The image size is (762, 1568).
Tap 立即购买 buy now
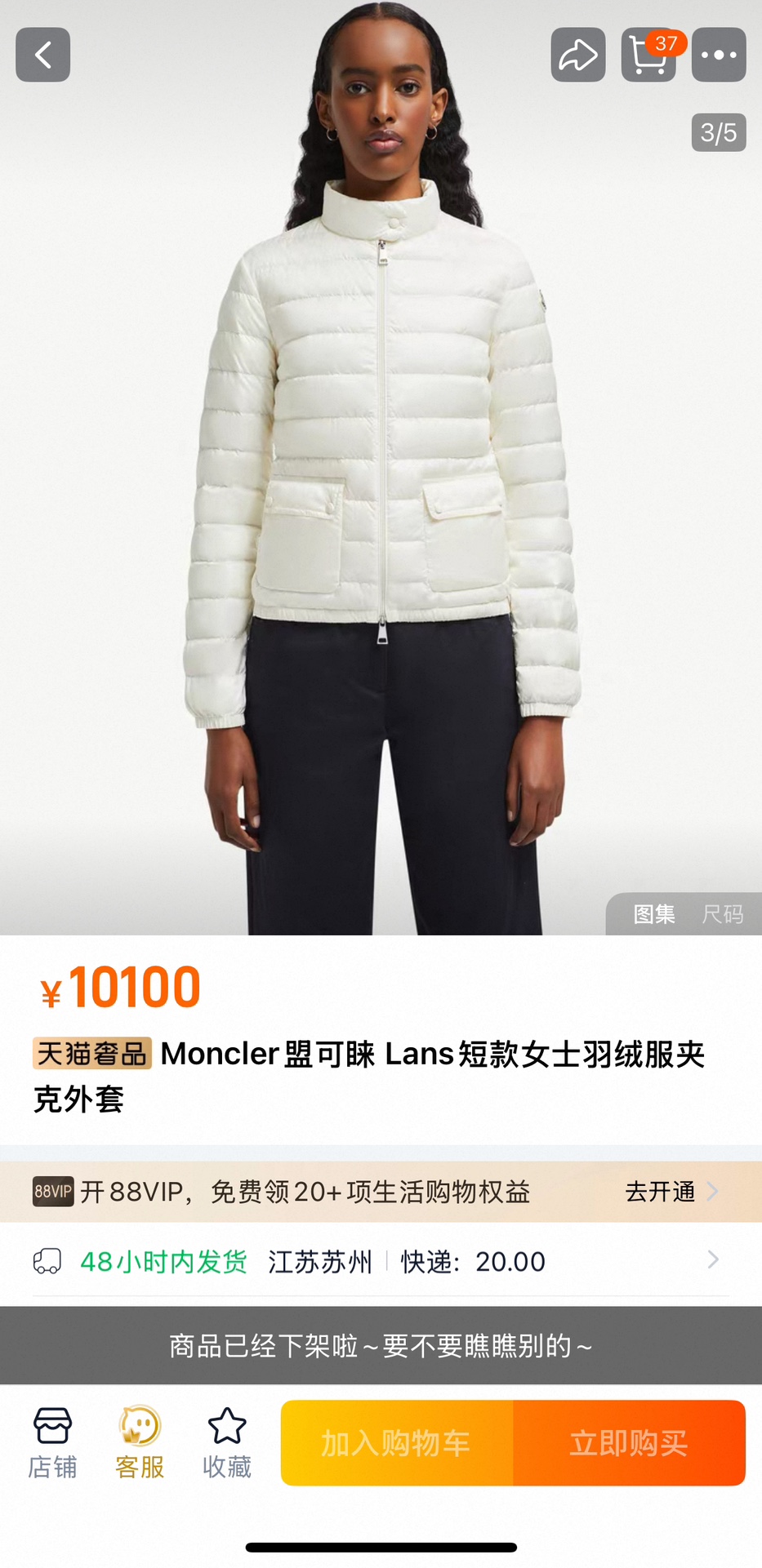[x=629, y=1443]
